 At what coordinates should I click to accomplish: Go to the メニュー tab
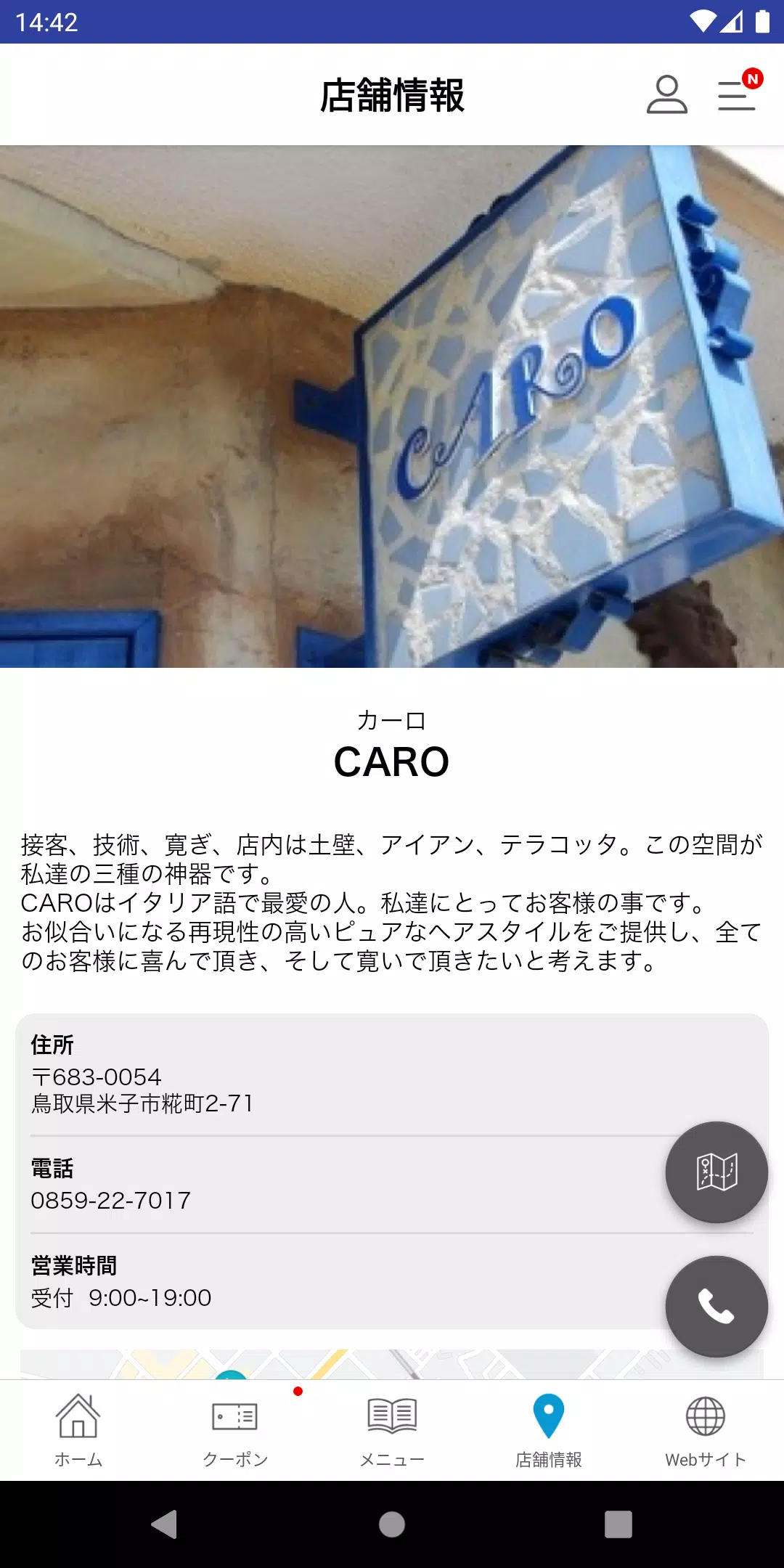coord(392,1430)
